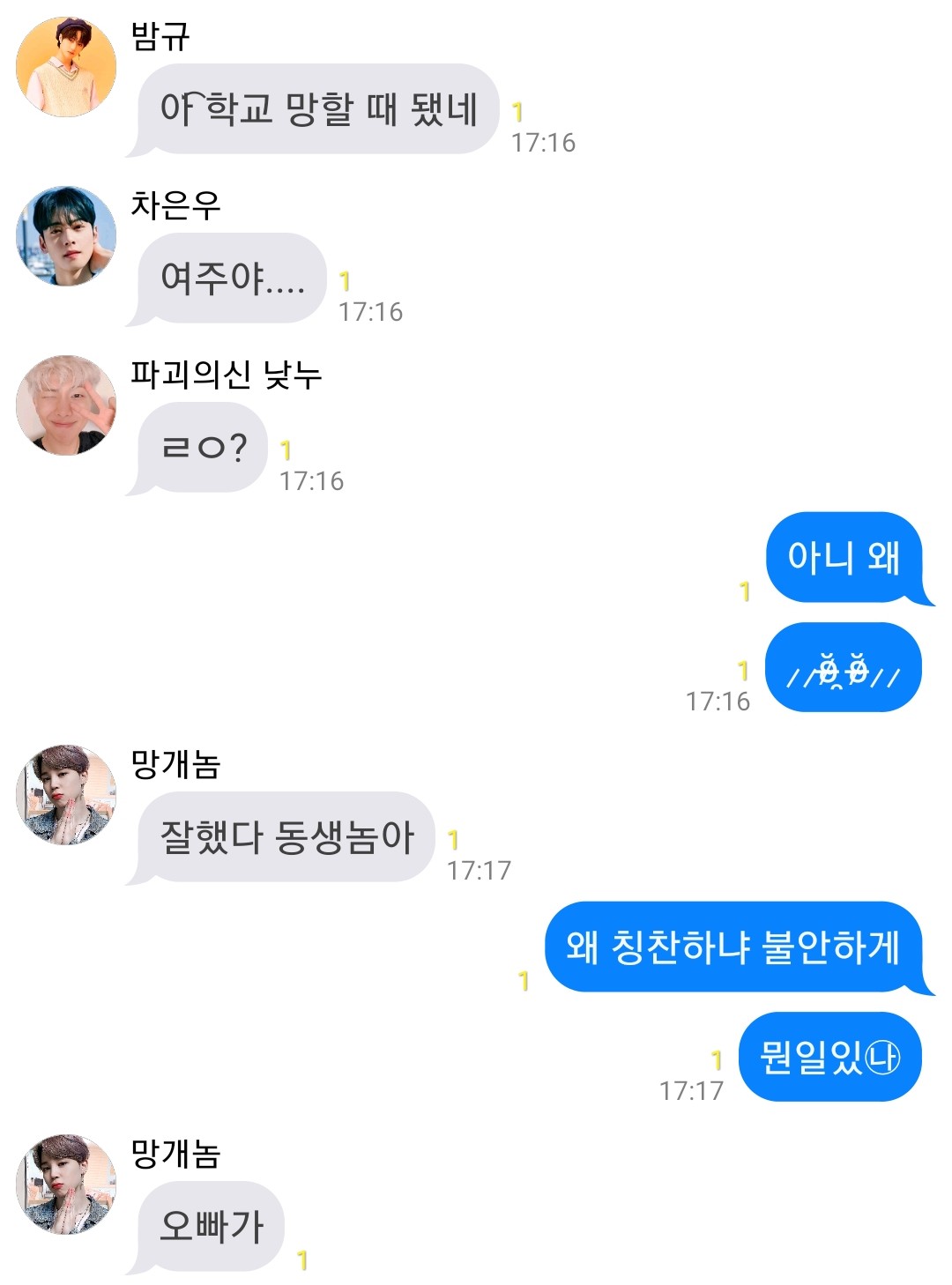Open 범규's profile picture
Screen dimensions: 952x1285
(66, 67)
